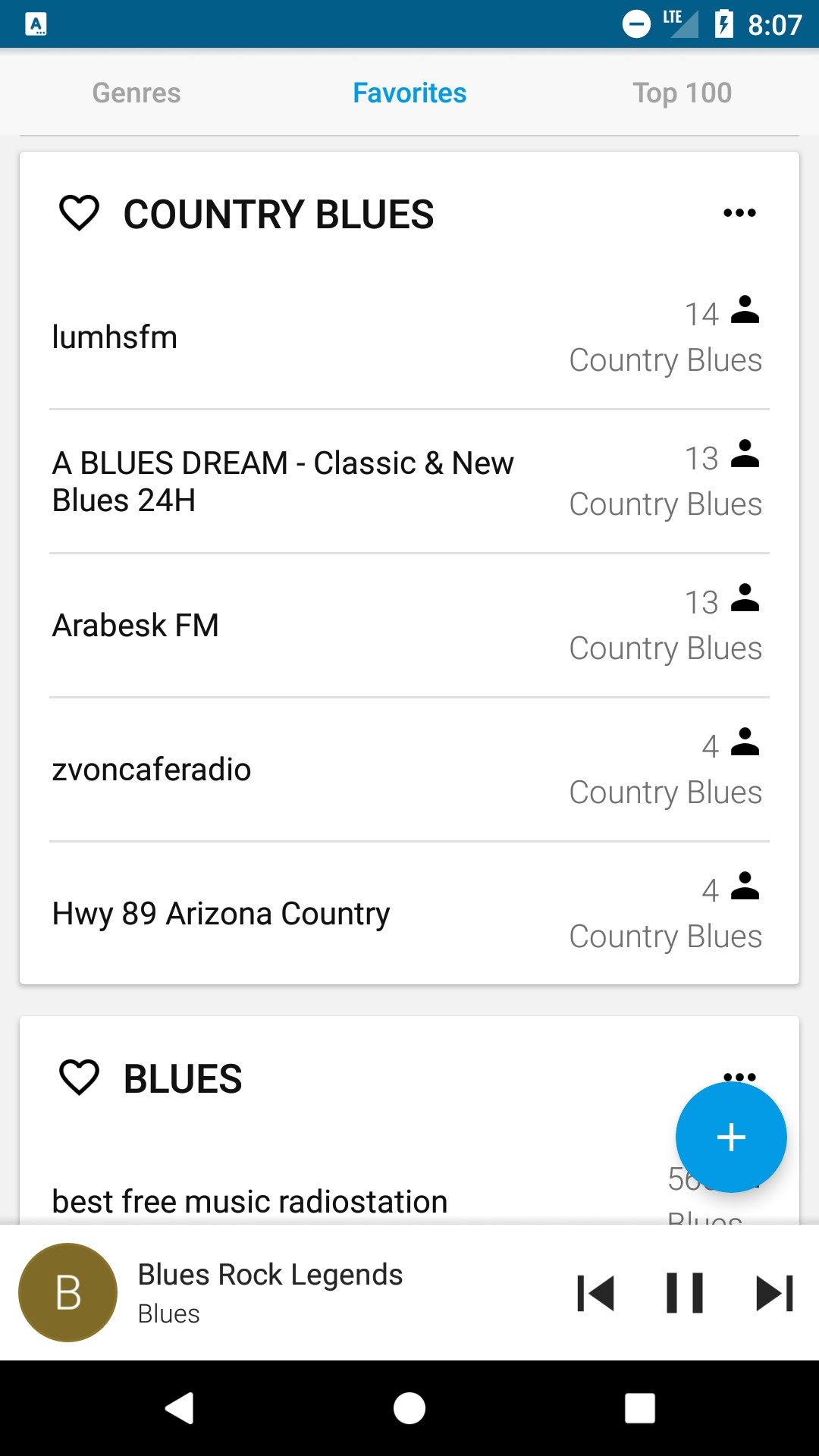819x1456 pixels.
Task: Pause Blues Rock Legends playback
Action: click(685, 1293)
